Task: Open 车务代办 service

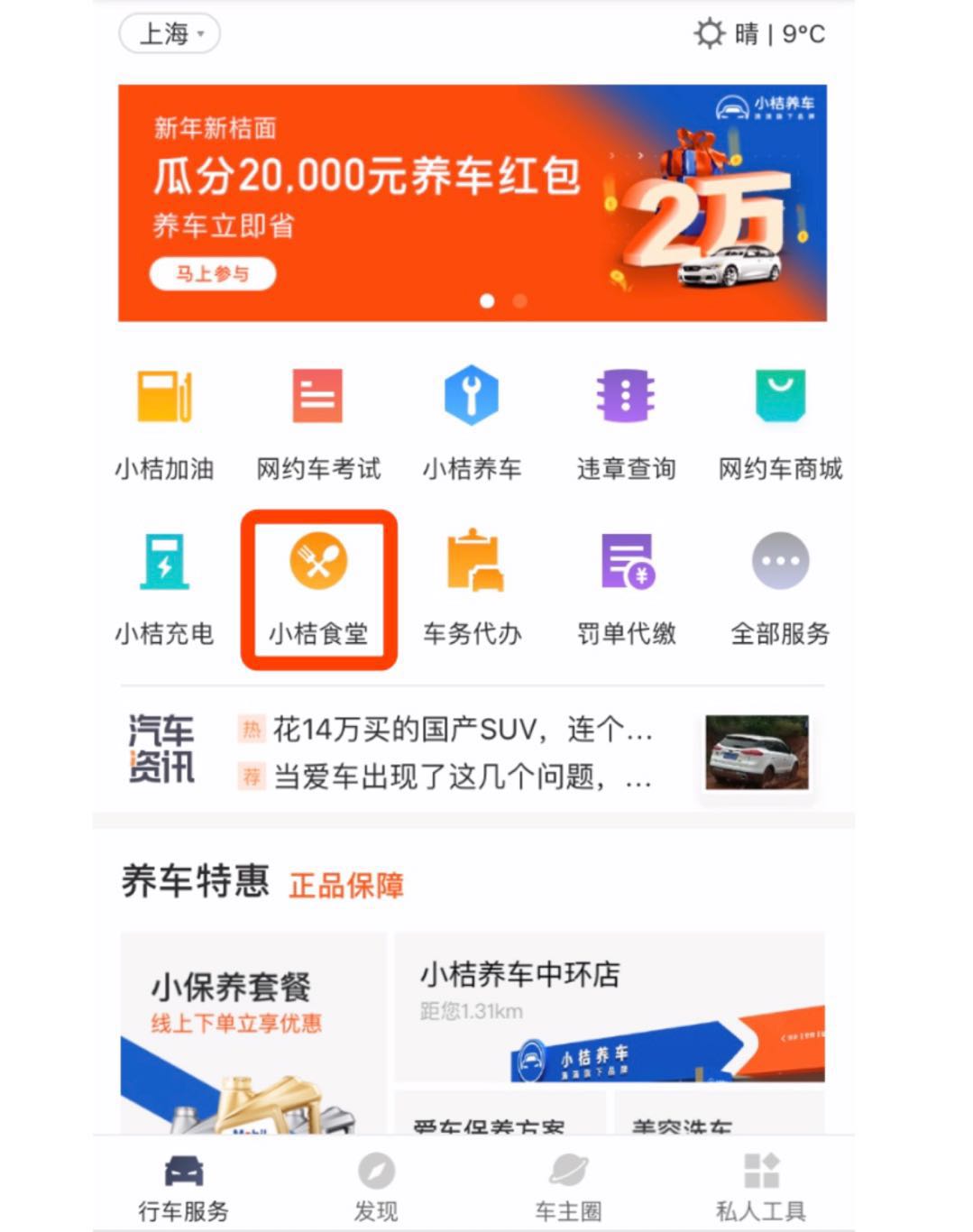Action: click(473, 586)
